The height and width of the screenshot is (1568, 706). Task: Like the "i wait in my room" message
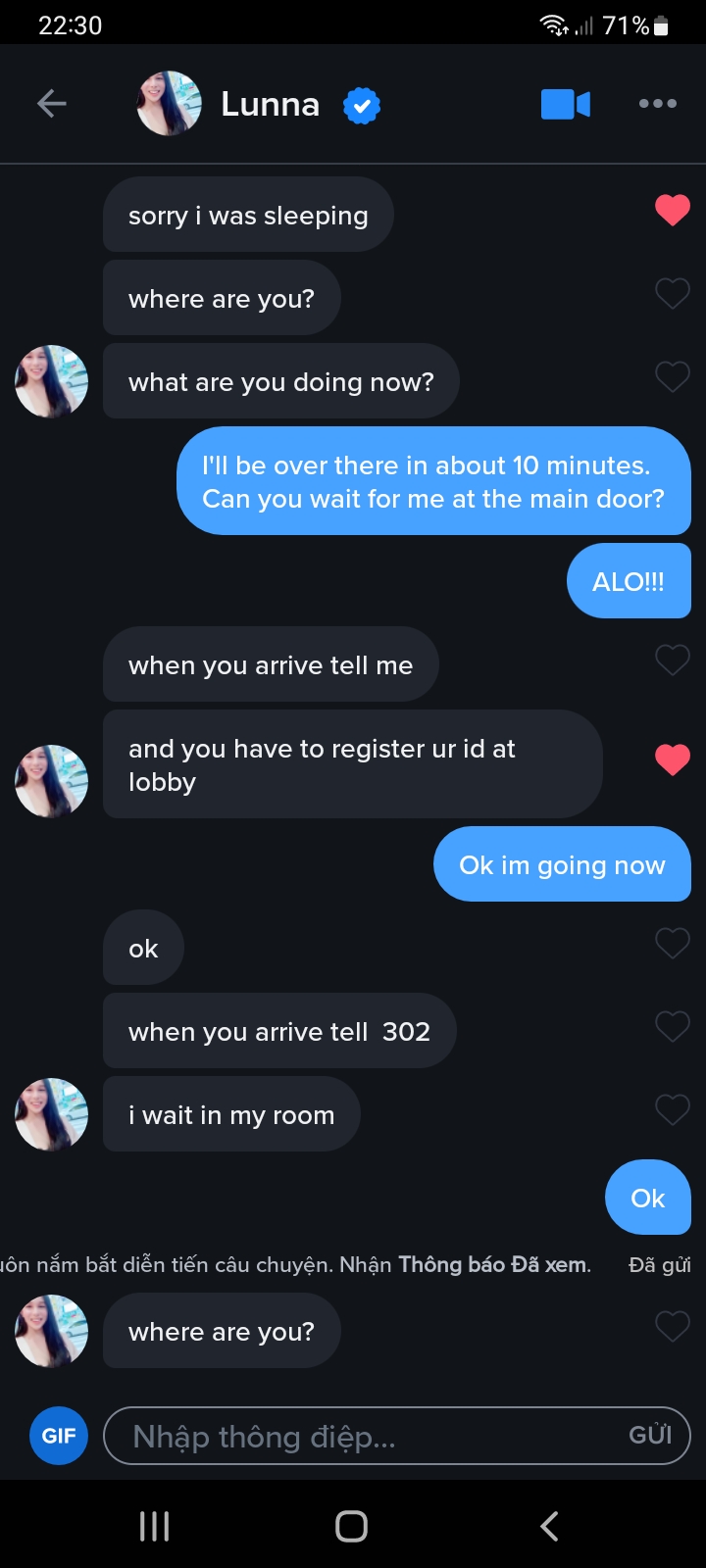[x=673, y=1109]
